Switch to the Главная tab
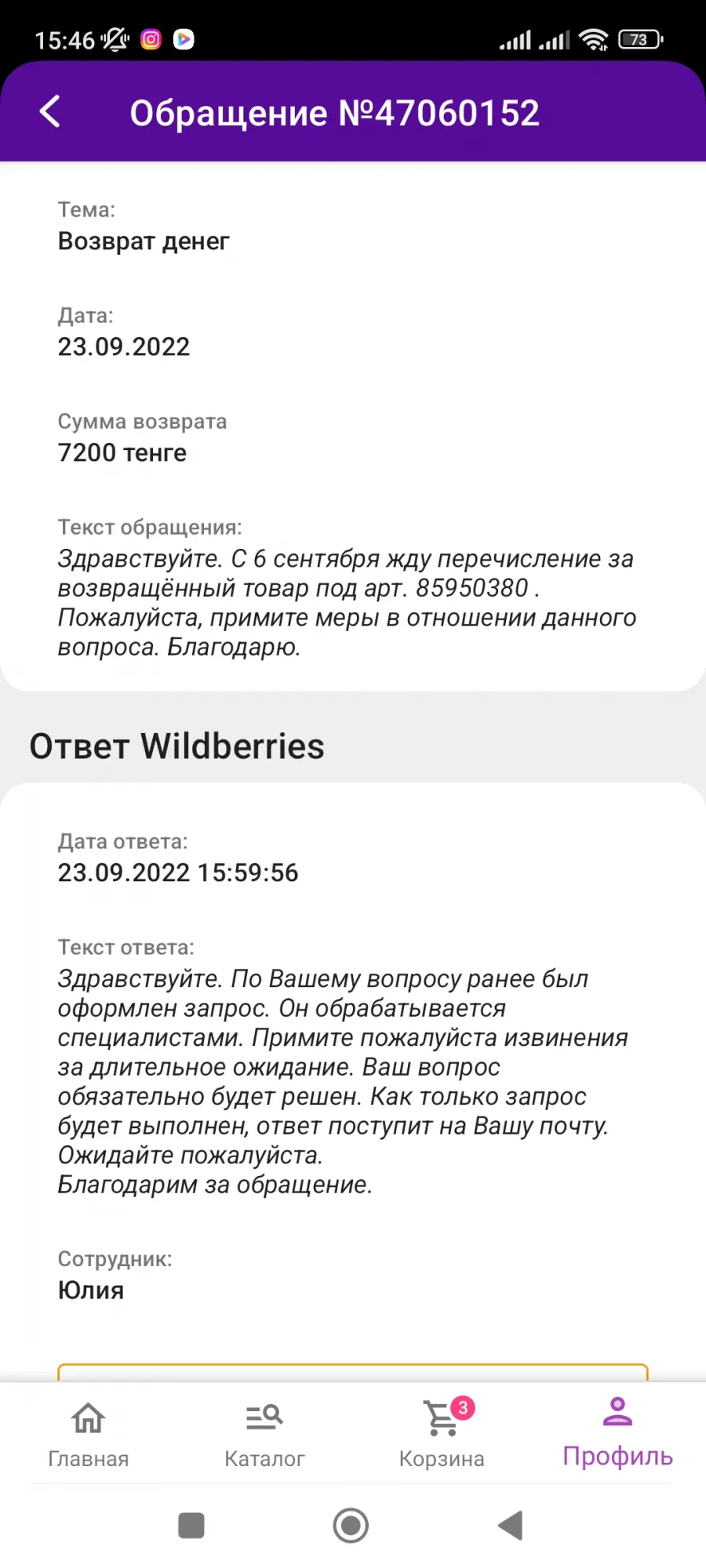Image resolution: width=706 pixels, height=1568 pixels. pos(89,1434)
